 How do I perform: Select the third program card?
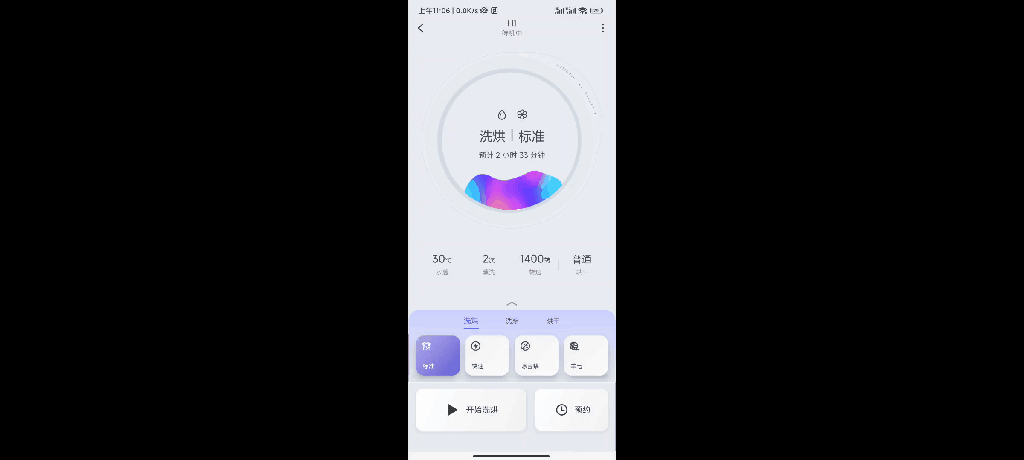(x=536, y=355)
